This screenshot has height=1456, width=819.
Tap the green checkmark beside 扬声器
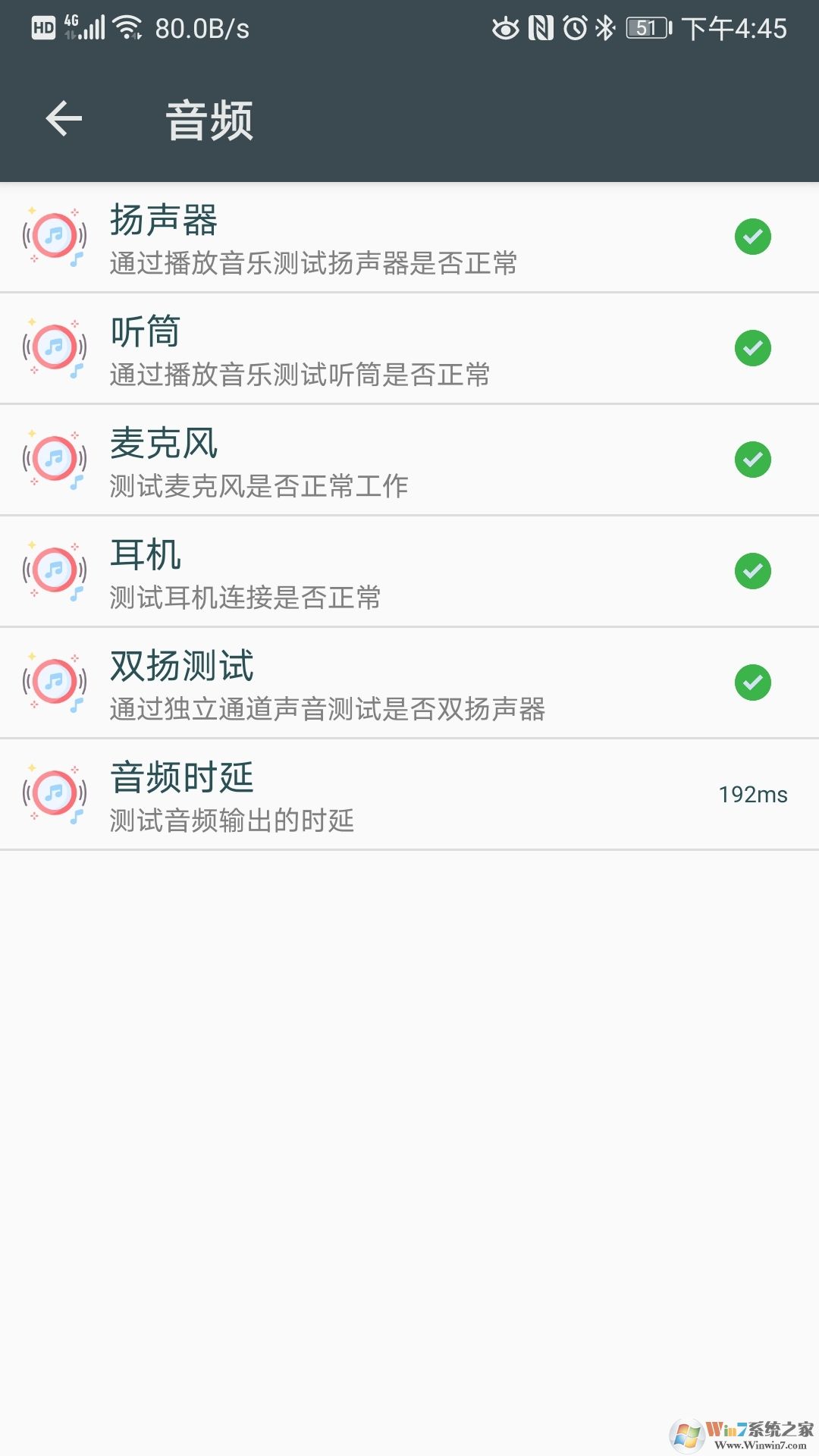tap(752, 237)
